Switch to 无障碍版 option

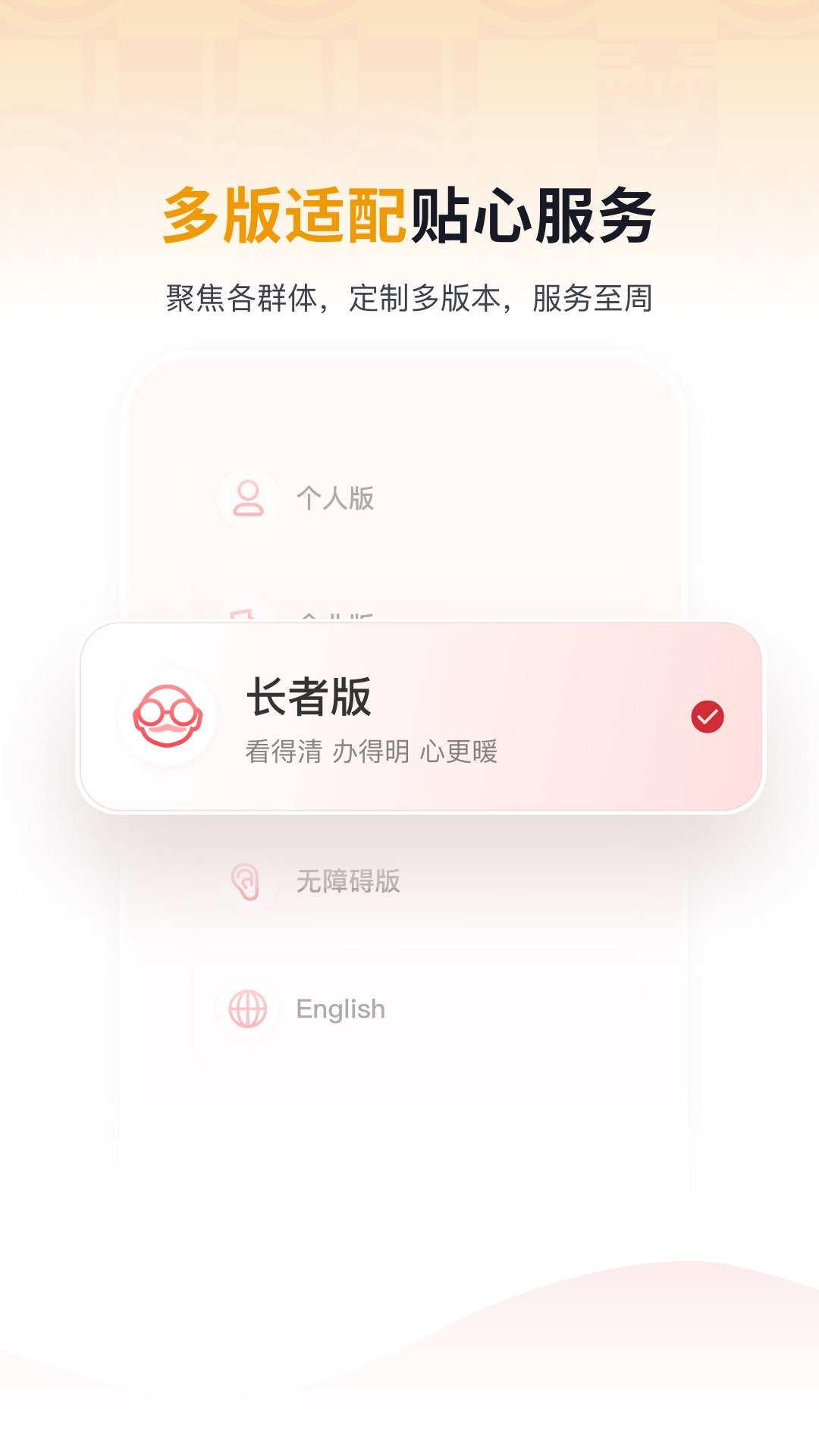[x=349, y=880]
